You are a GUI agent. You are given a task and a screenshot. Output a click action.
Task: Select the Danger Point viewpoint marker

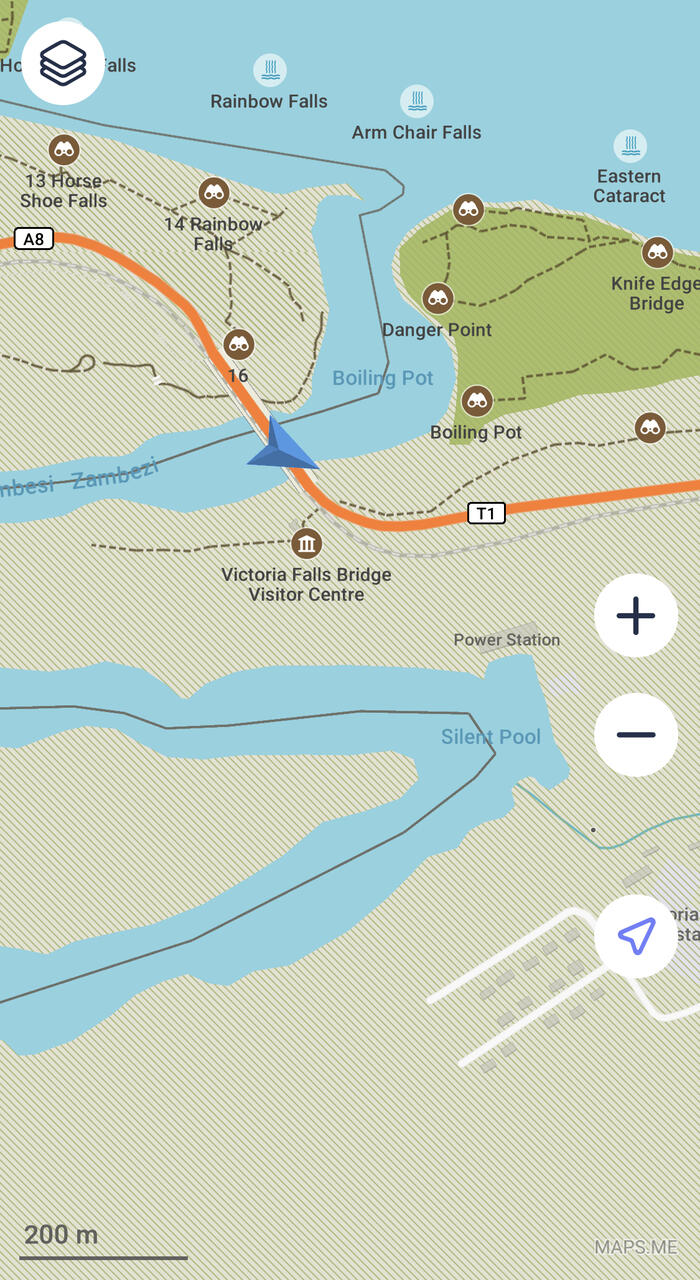coord(437,298)
